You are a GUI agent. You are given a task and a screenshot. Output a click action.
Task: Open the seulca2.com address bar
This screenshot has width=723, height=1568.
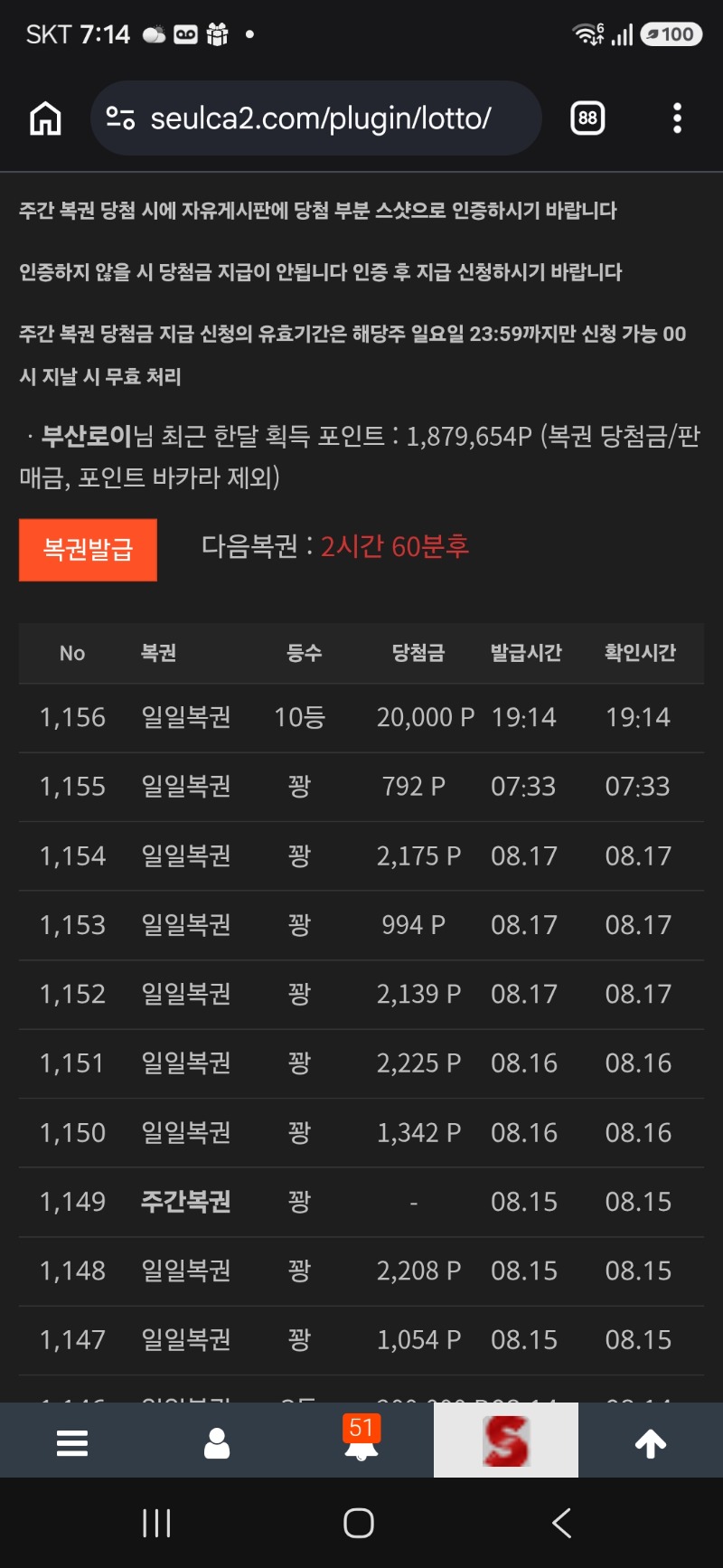point(316,118)
